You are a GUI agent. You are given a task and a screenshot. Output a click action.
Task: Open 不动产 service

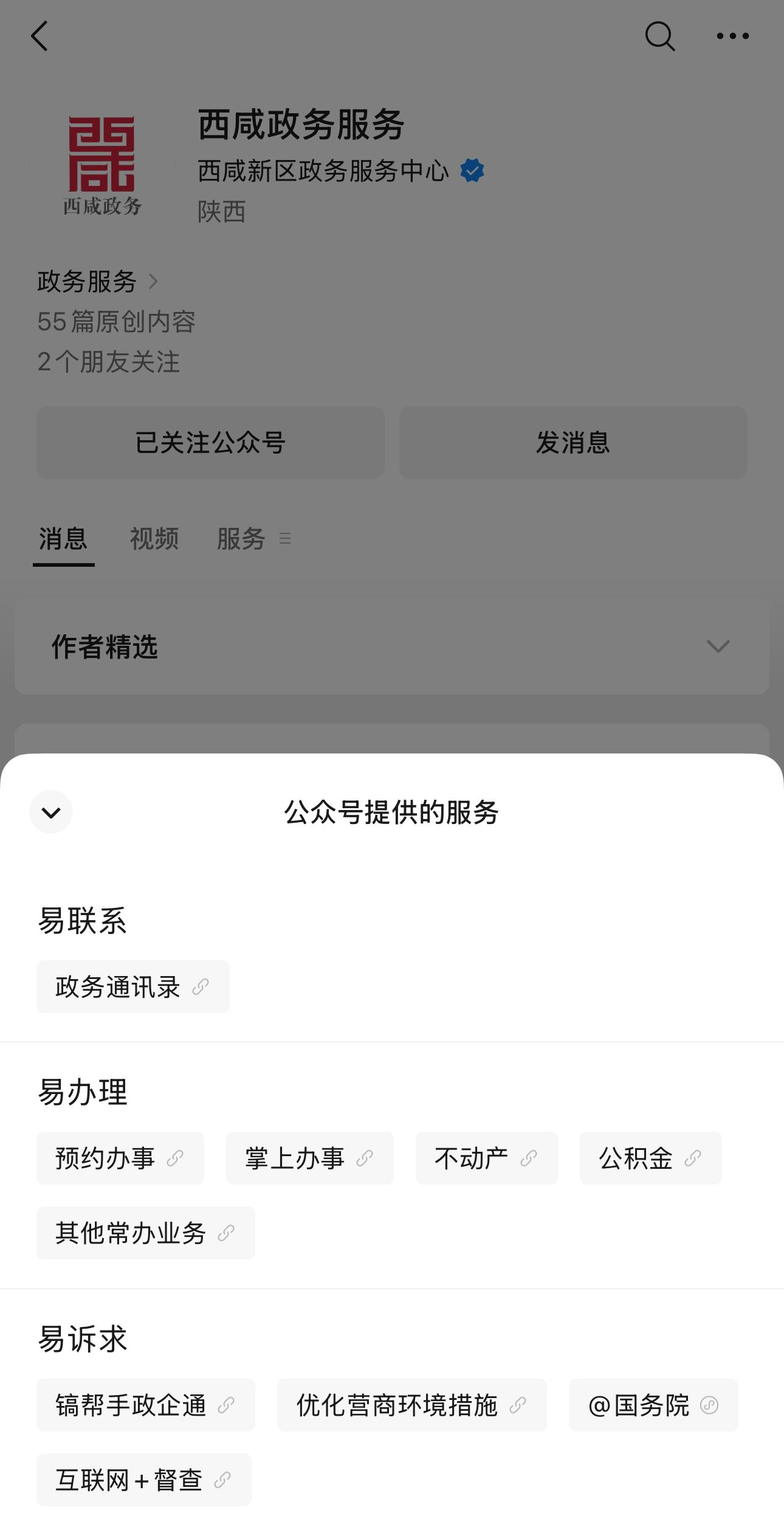486,1158
